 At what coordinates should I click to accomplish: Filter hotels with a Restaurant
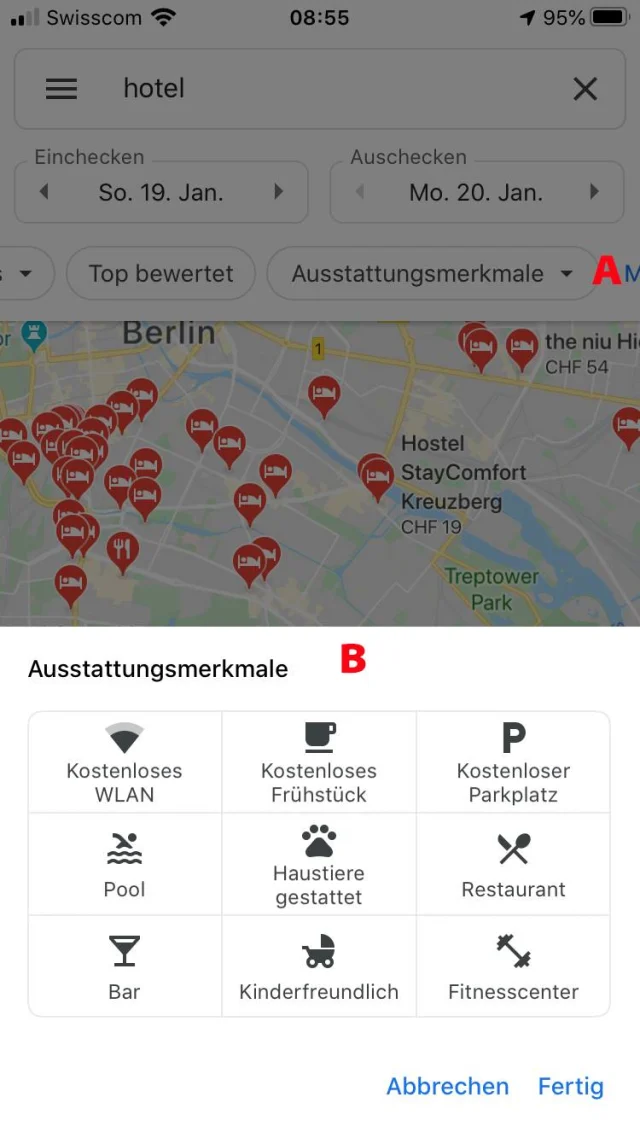(x=513, y=865)
